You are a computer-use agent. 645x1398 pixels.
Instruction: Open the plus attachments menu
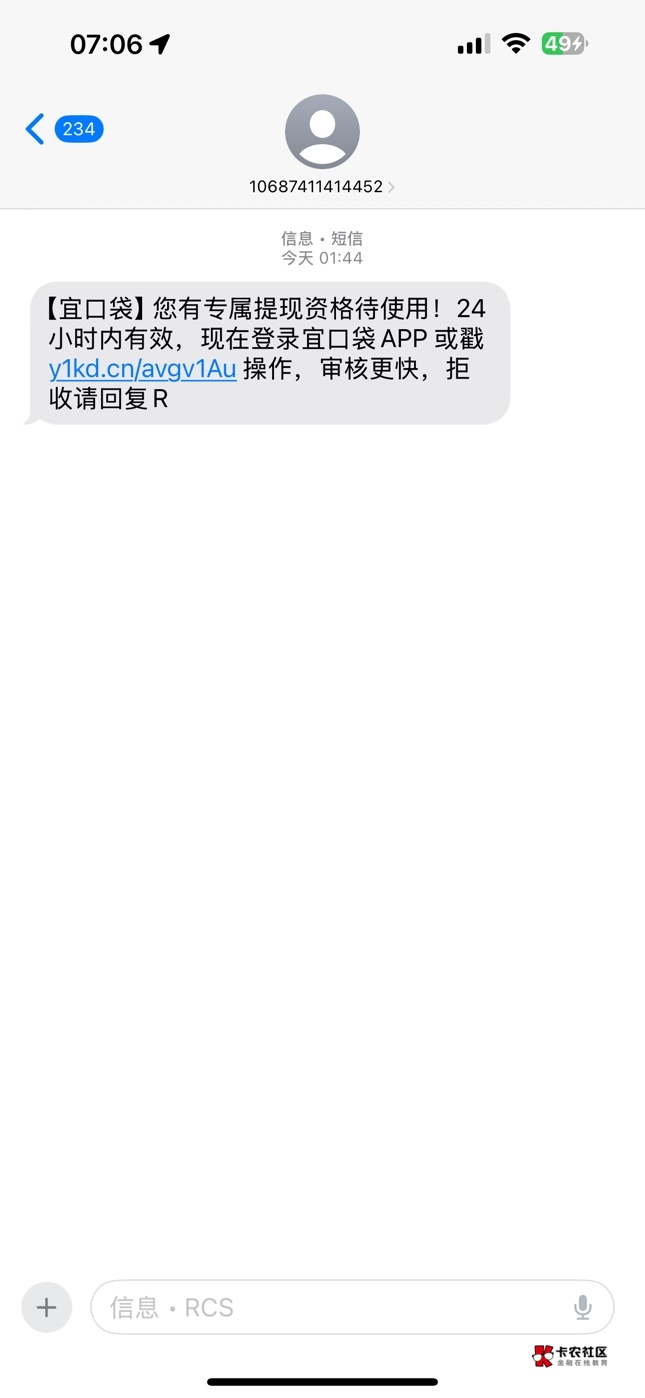click(x=46, y=1307)
